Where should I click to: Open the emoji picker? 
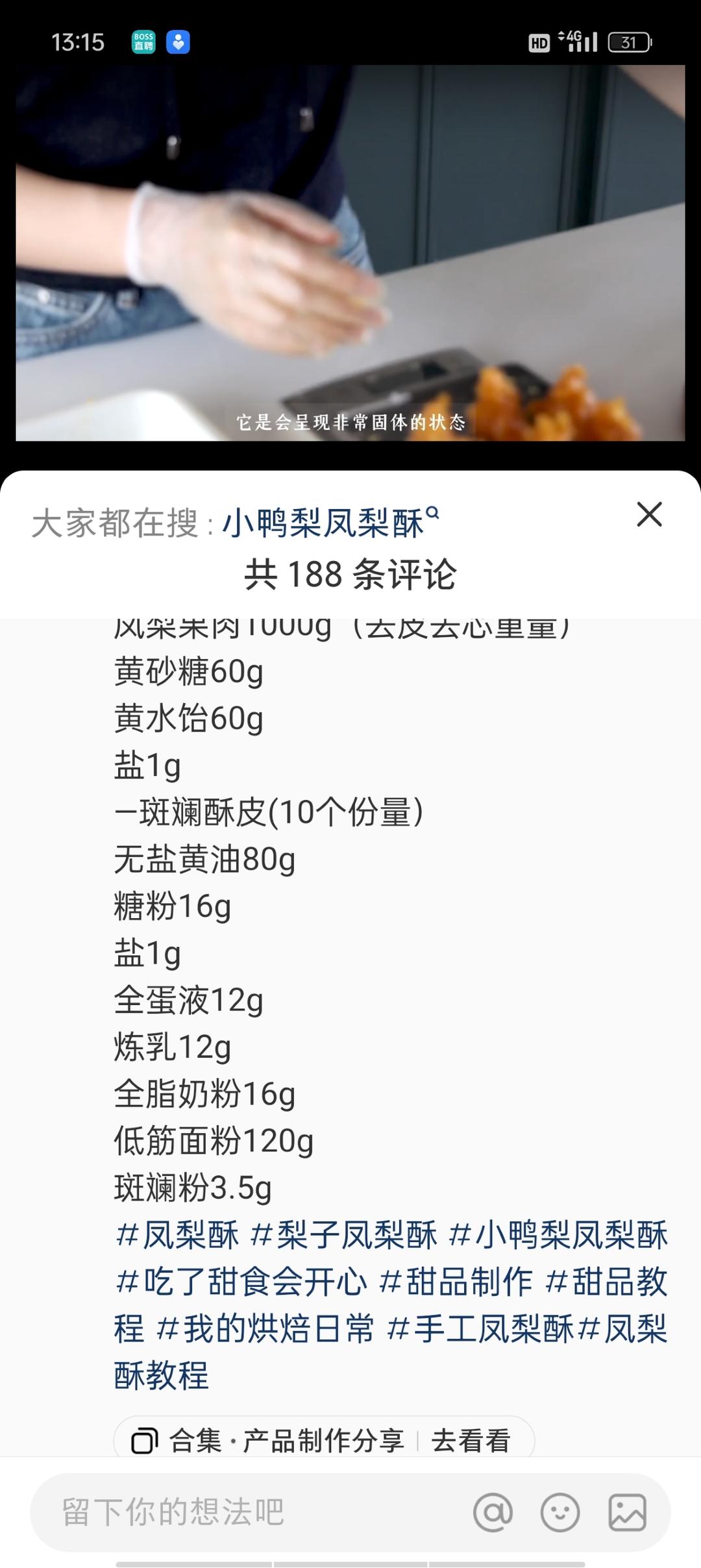560,1512
